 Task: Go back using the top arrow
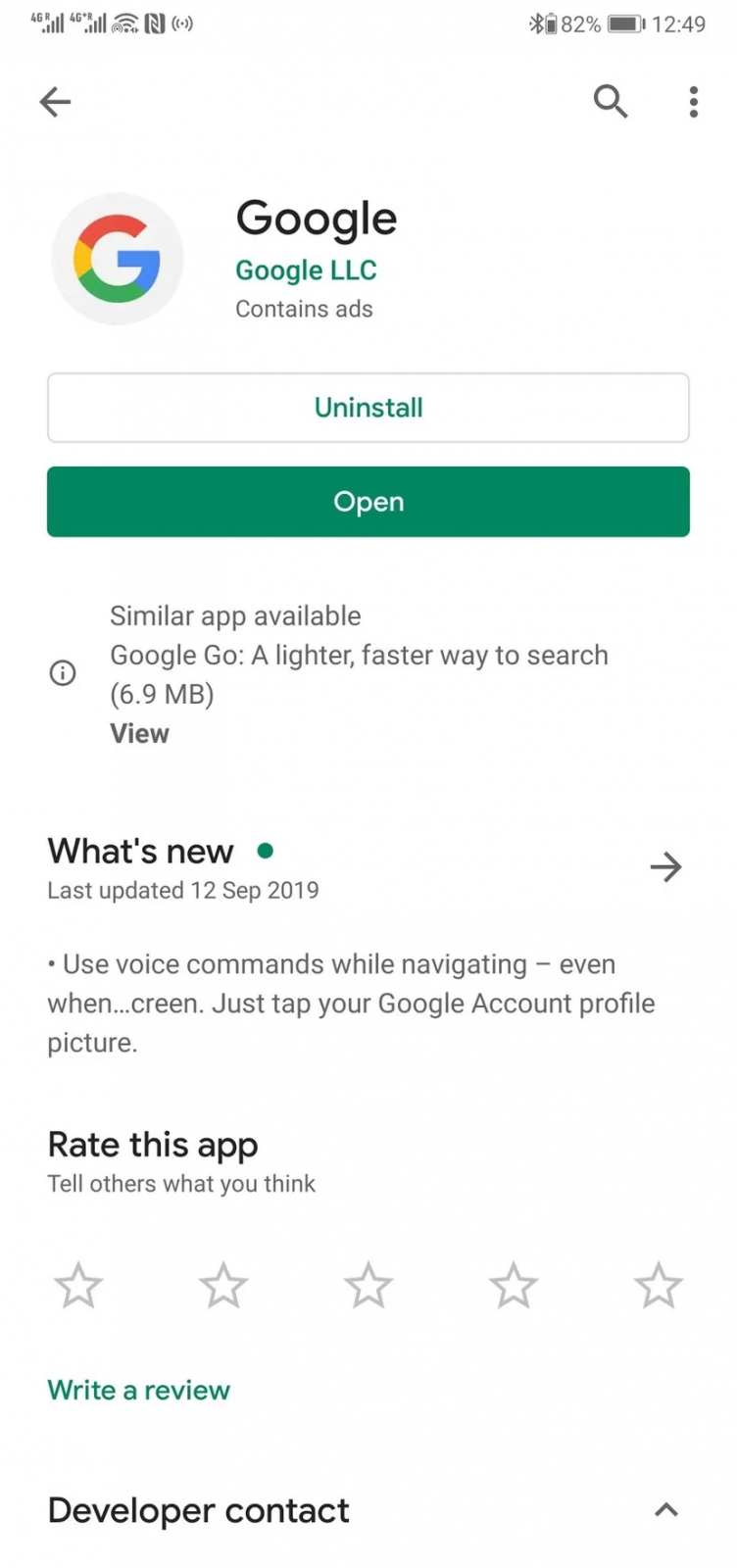55,102
